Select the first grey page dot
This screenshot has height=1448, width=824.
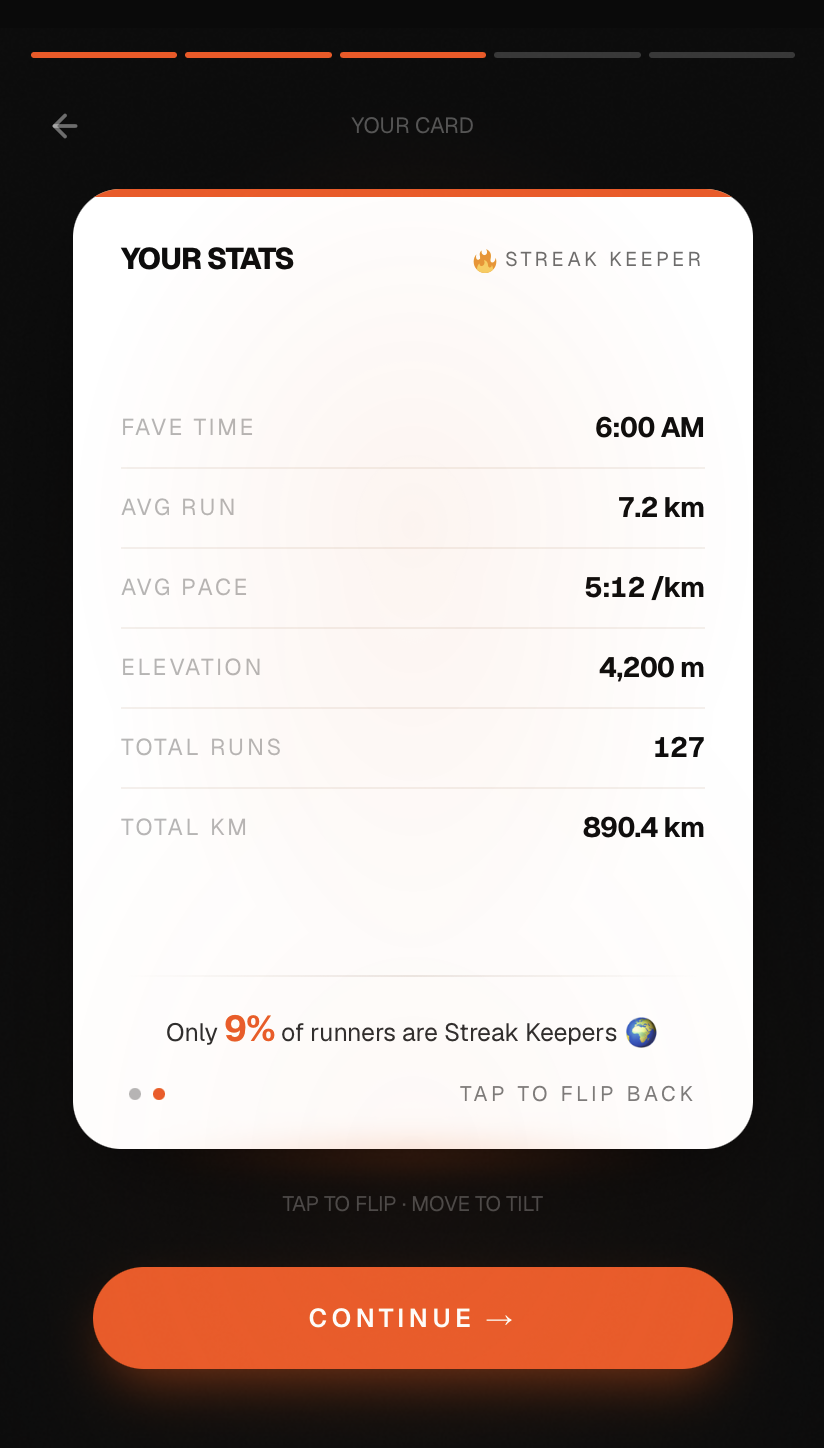(x=135, y=1094)
